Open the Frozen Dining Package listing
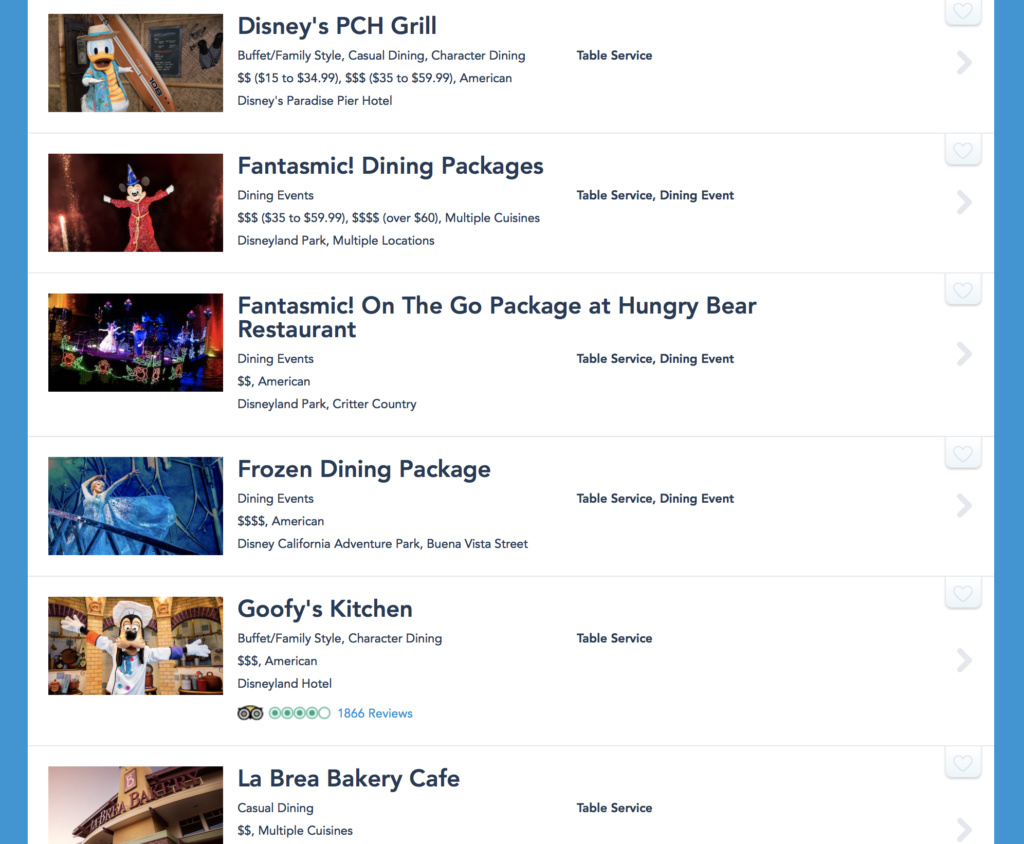 (364, 469)
